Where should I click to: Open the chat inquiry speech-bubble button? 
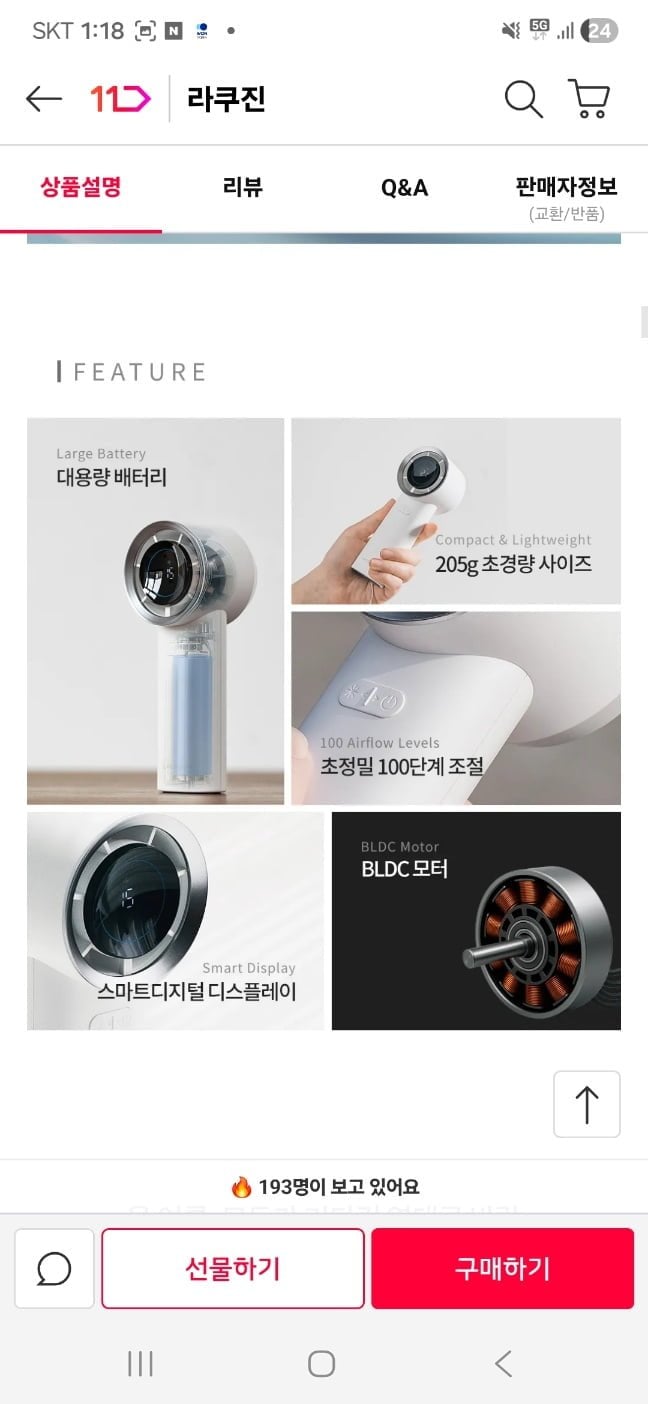[x=54, y=1268]
